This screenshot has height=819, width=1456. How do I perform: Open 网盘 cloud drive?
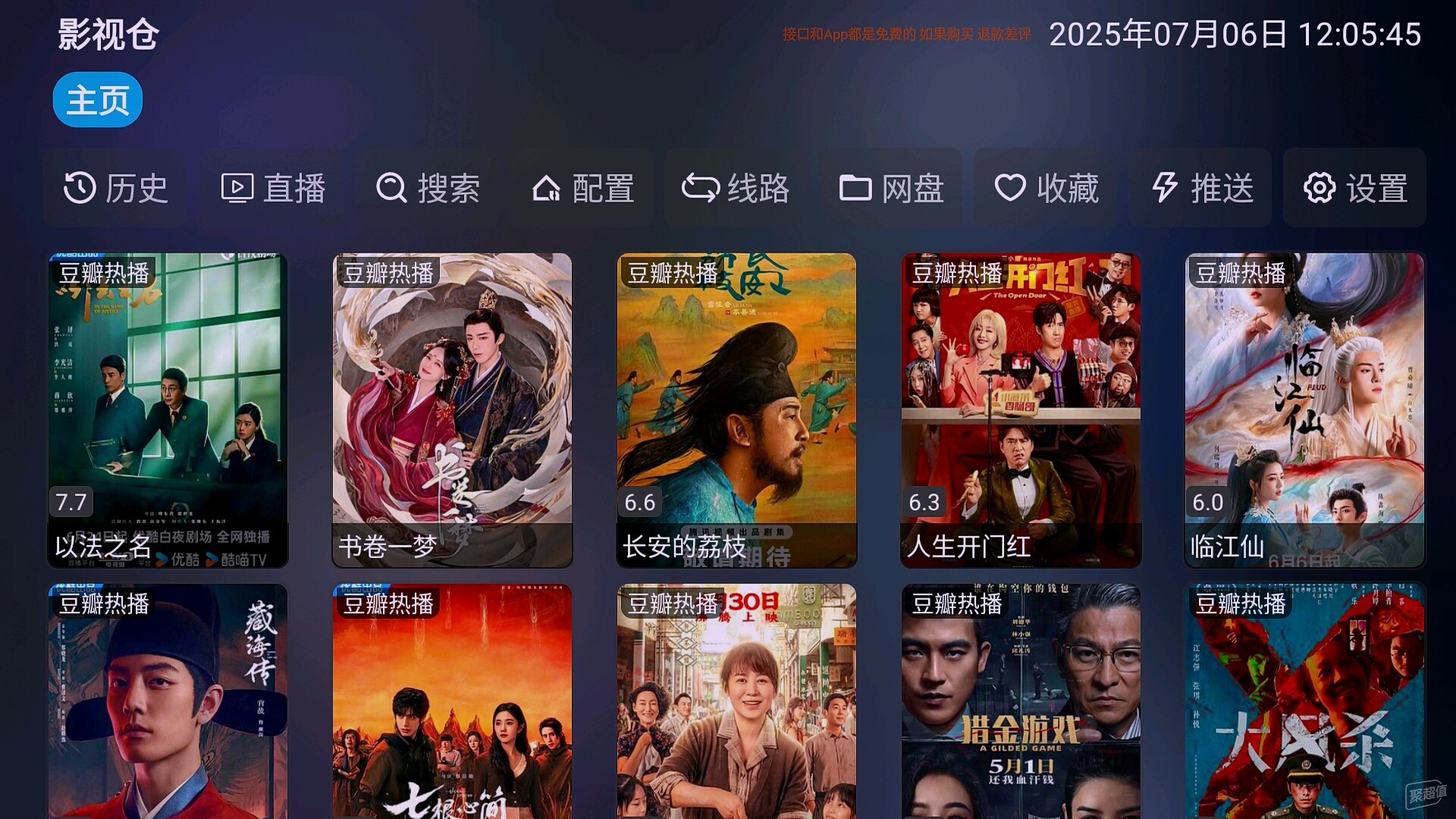pos(891,188)
